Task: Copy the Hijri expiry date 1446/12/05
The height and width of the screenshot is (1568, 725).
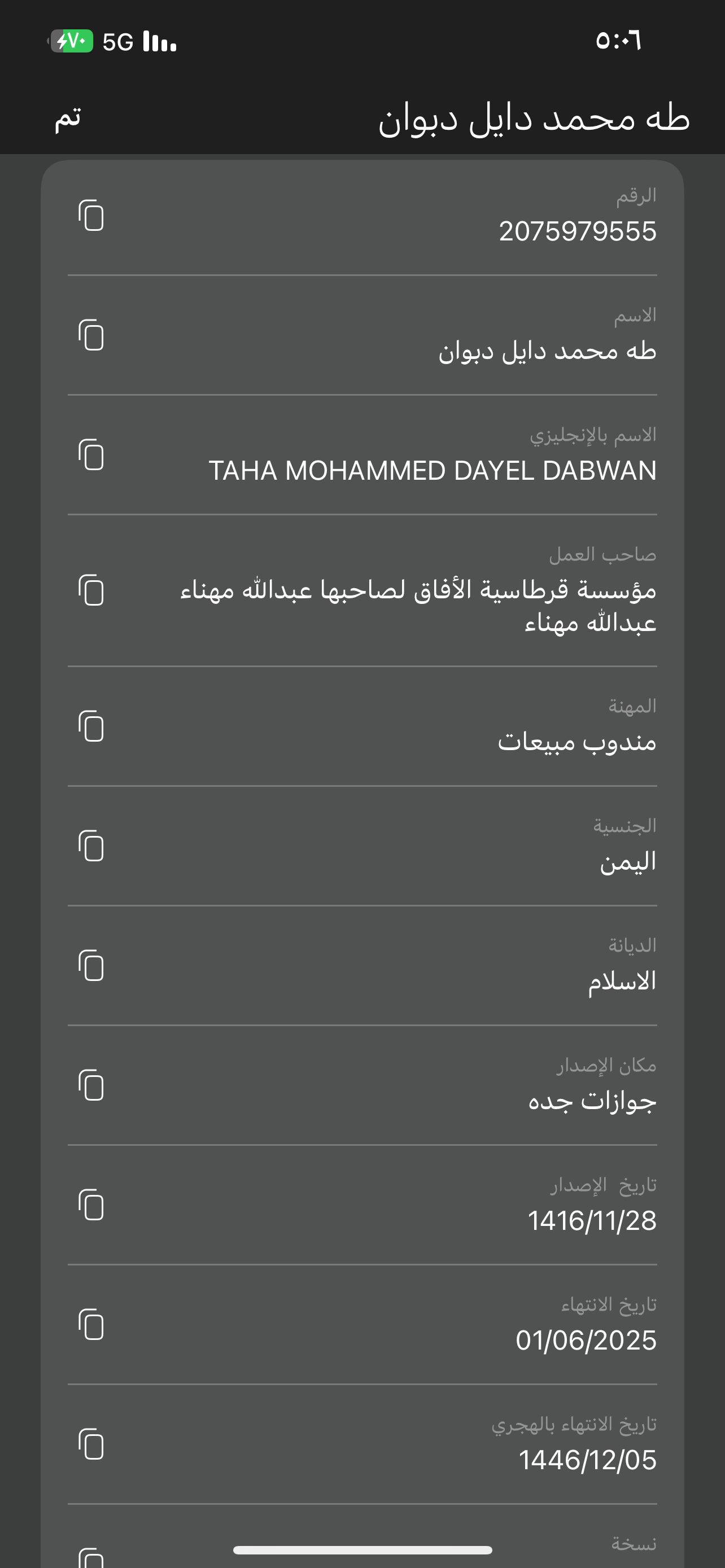Action: tap(91, 1444)
